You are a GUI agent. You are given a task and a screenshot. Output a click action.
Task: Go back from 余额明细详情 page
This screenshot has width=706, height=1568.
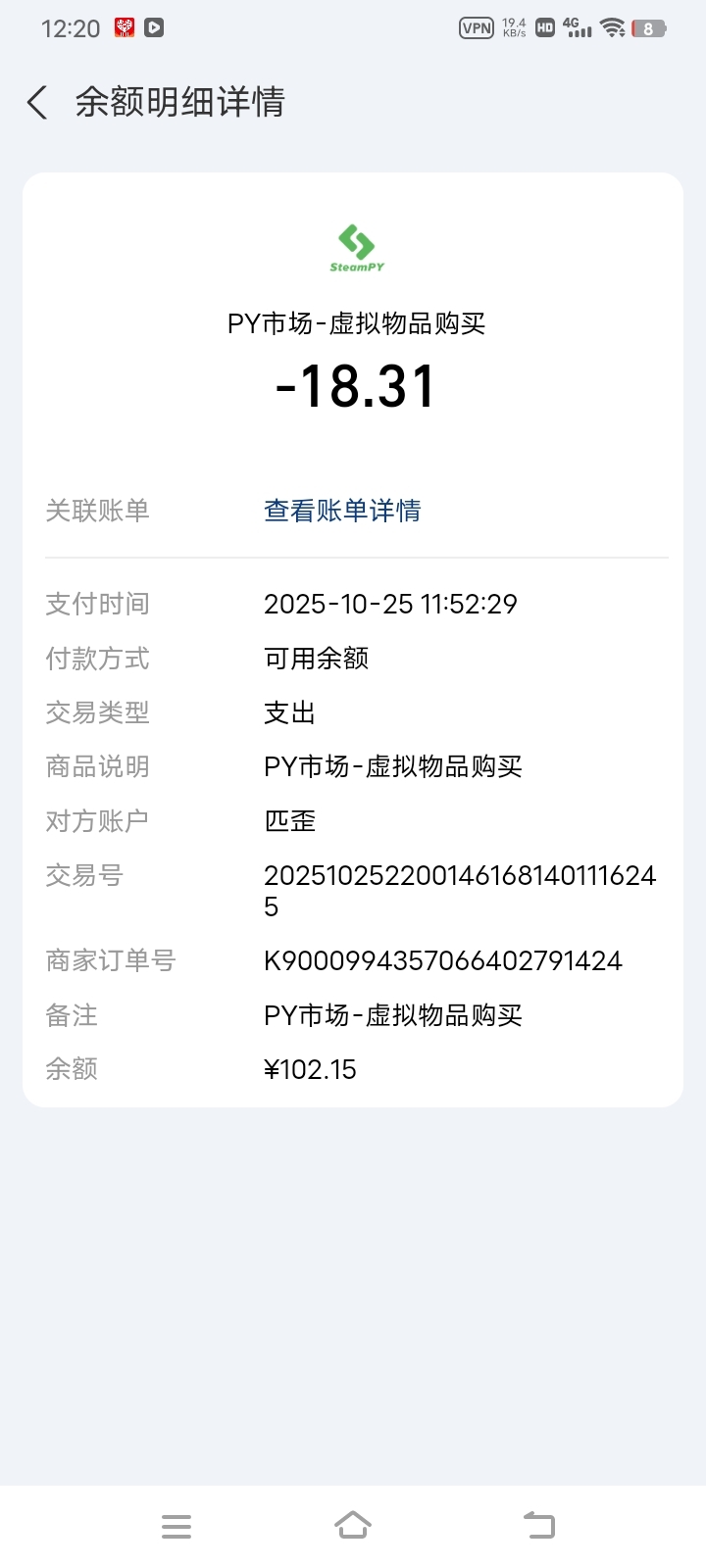coord(37,102)
